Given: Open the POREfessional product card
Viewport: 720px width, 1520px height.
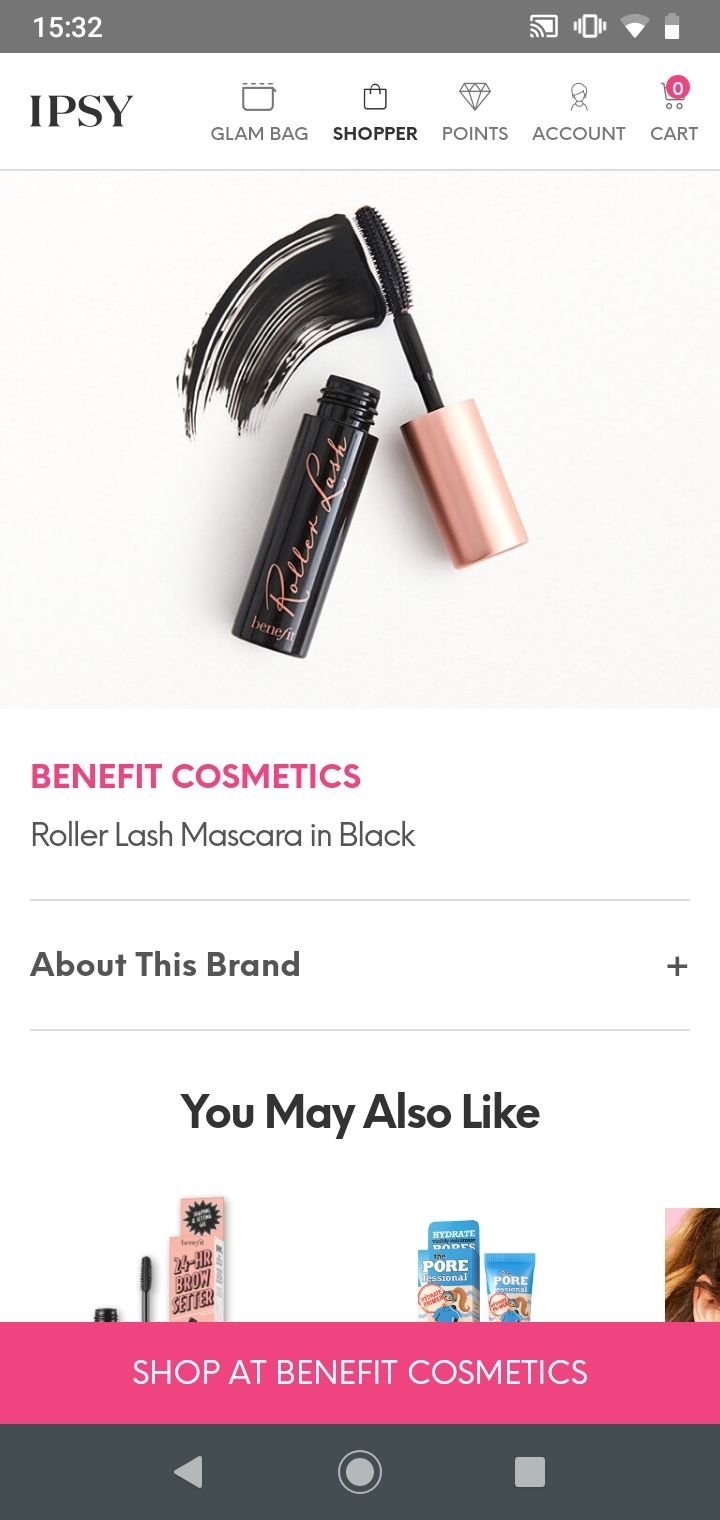Looking at the screenshot, I should click(x=477, y=1270).
